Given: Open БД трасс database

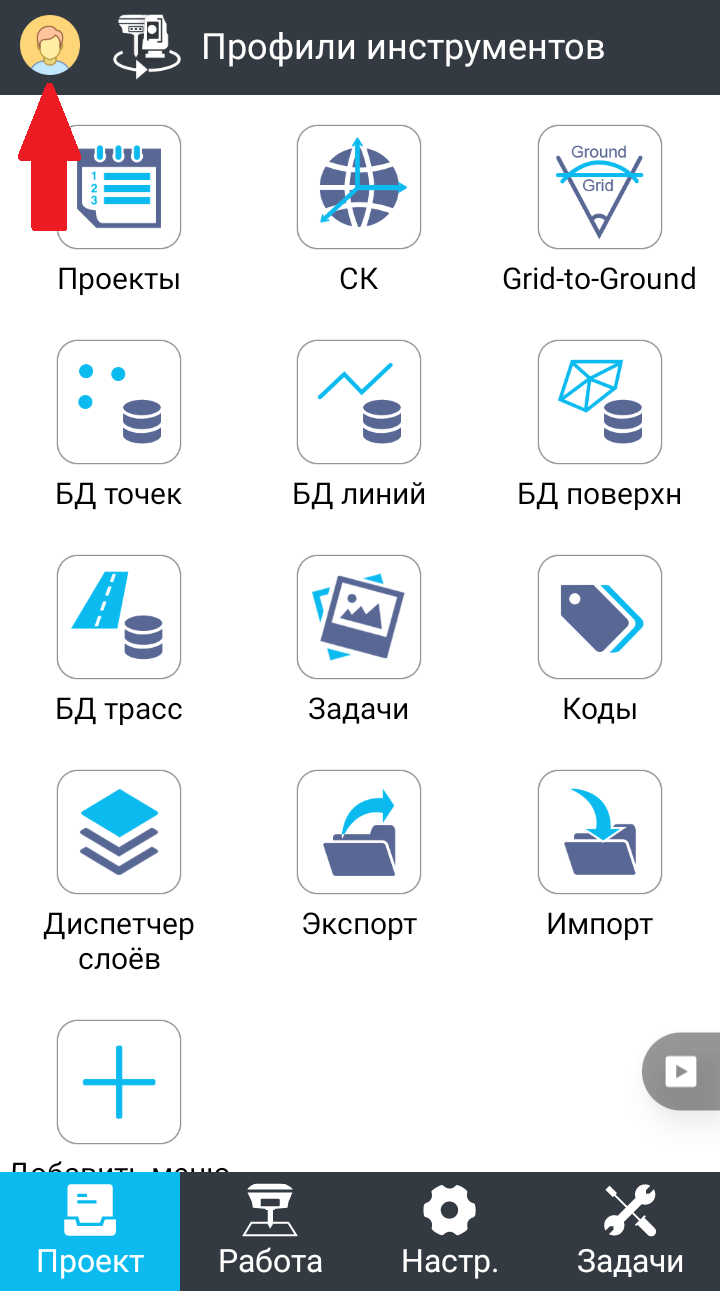Looking at the screenshot, I should 119,617.
